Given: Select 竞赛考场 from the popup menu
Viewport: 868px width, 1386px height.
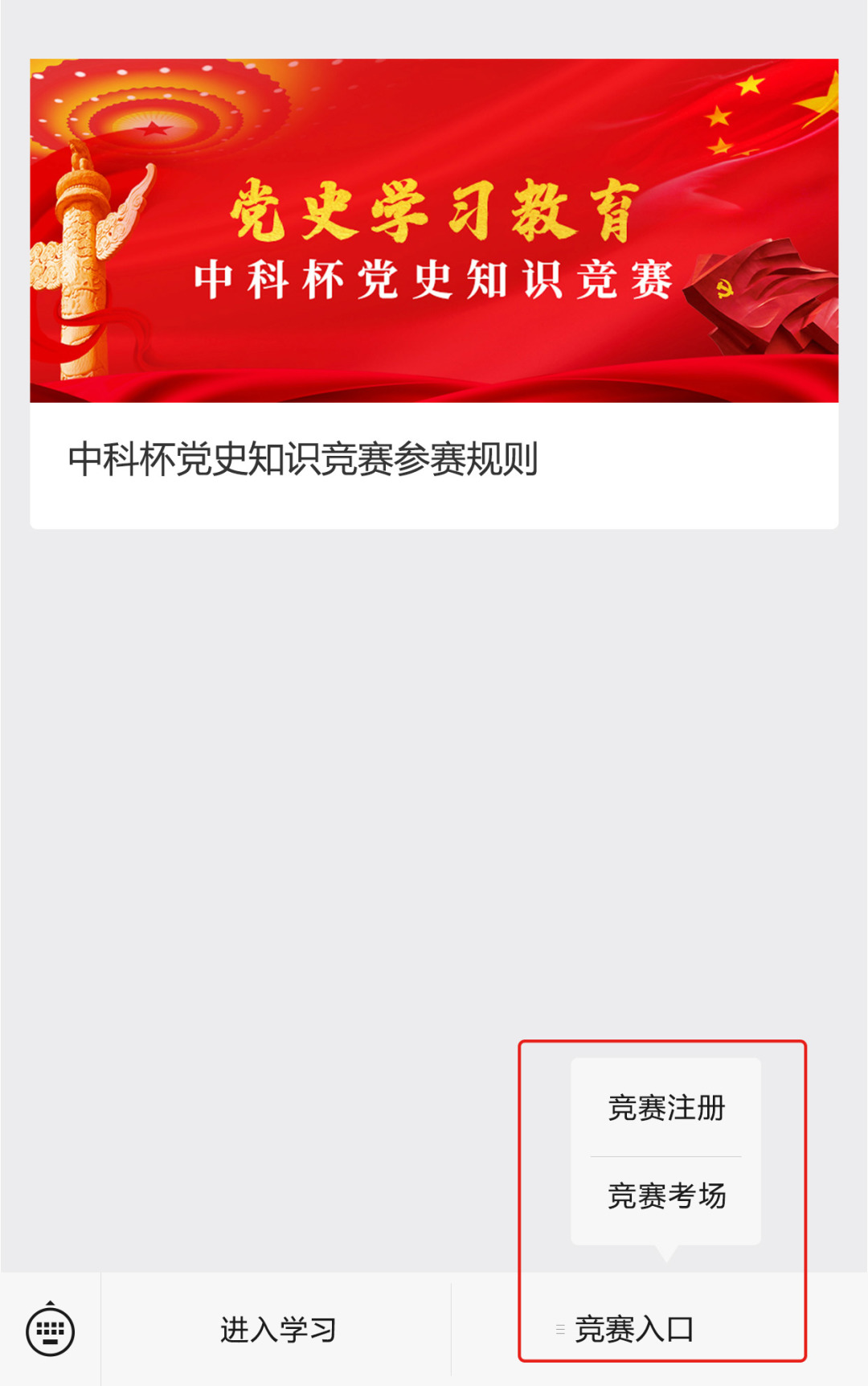Looking at the screenshot, I should tap(666, 1196).
